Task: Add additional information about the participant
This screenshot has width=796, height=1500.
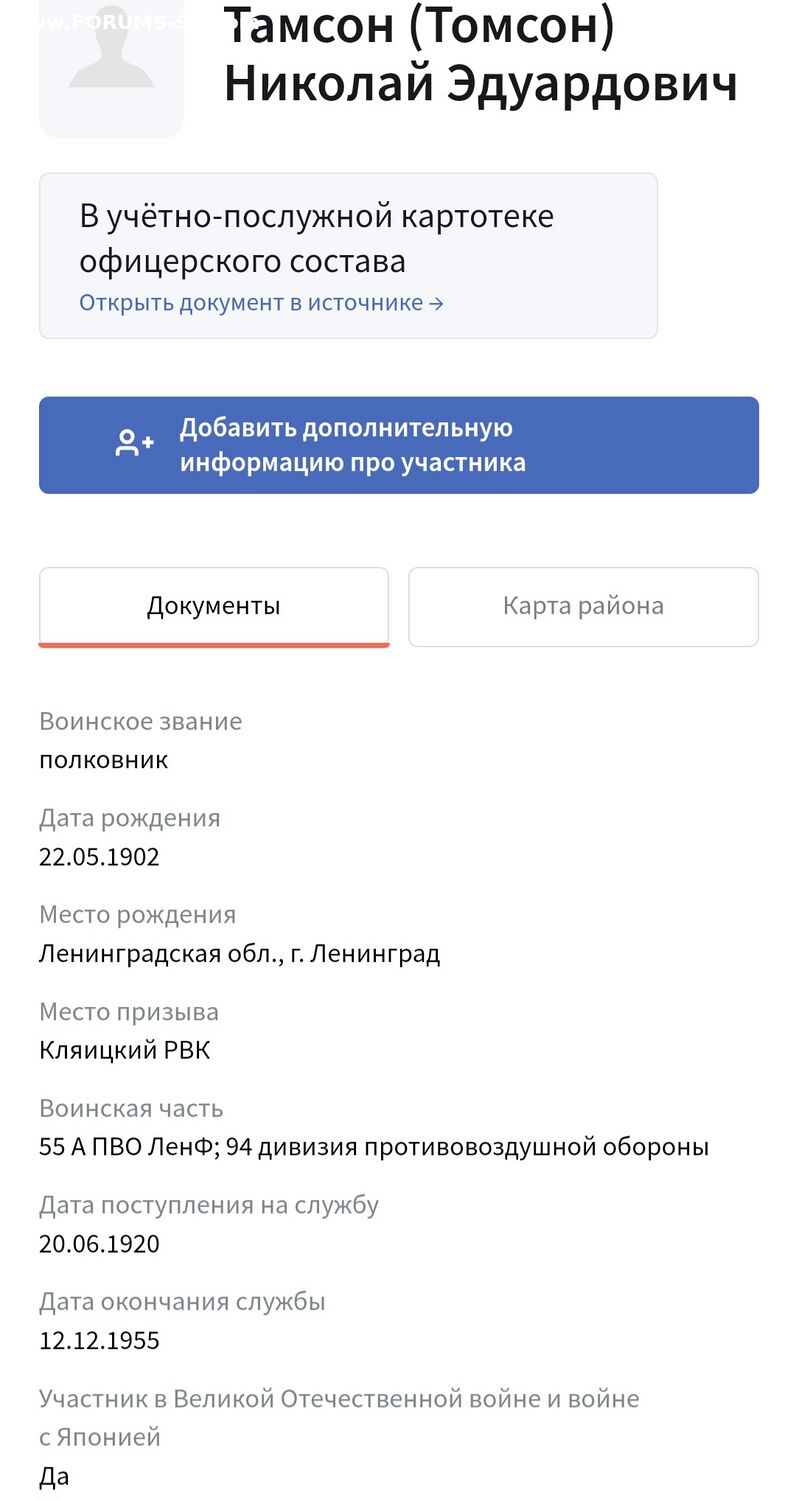Action: (398, 445)
